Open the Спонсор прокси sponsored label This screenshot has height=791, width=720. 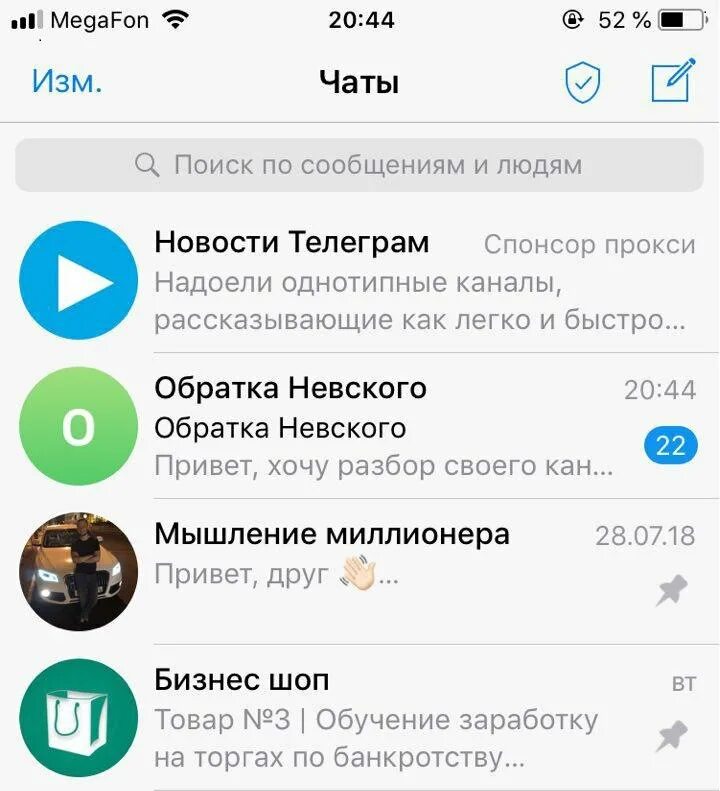[590, 244]
